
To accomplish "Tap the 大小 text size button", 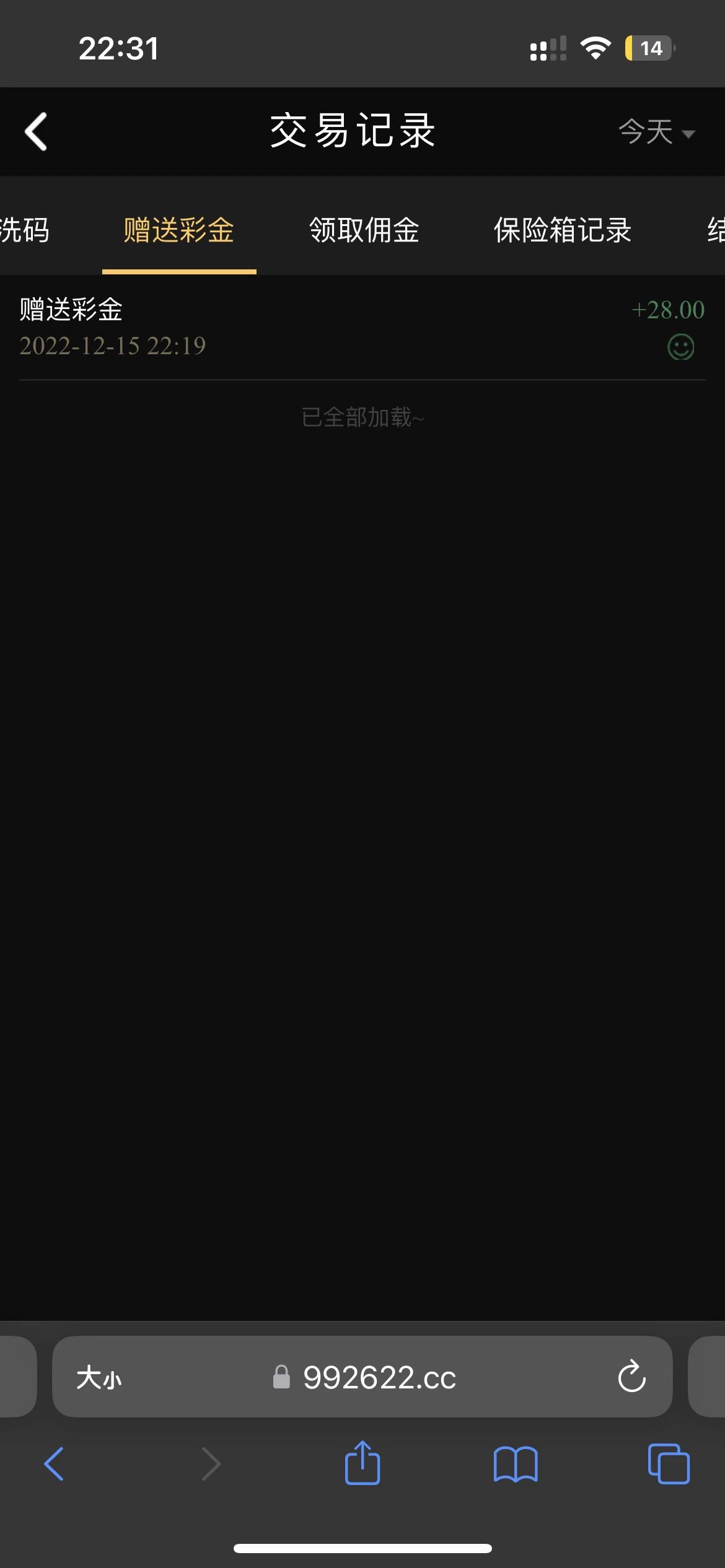I will [99, 1378].
